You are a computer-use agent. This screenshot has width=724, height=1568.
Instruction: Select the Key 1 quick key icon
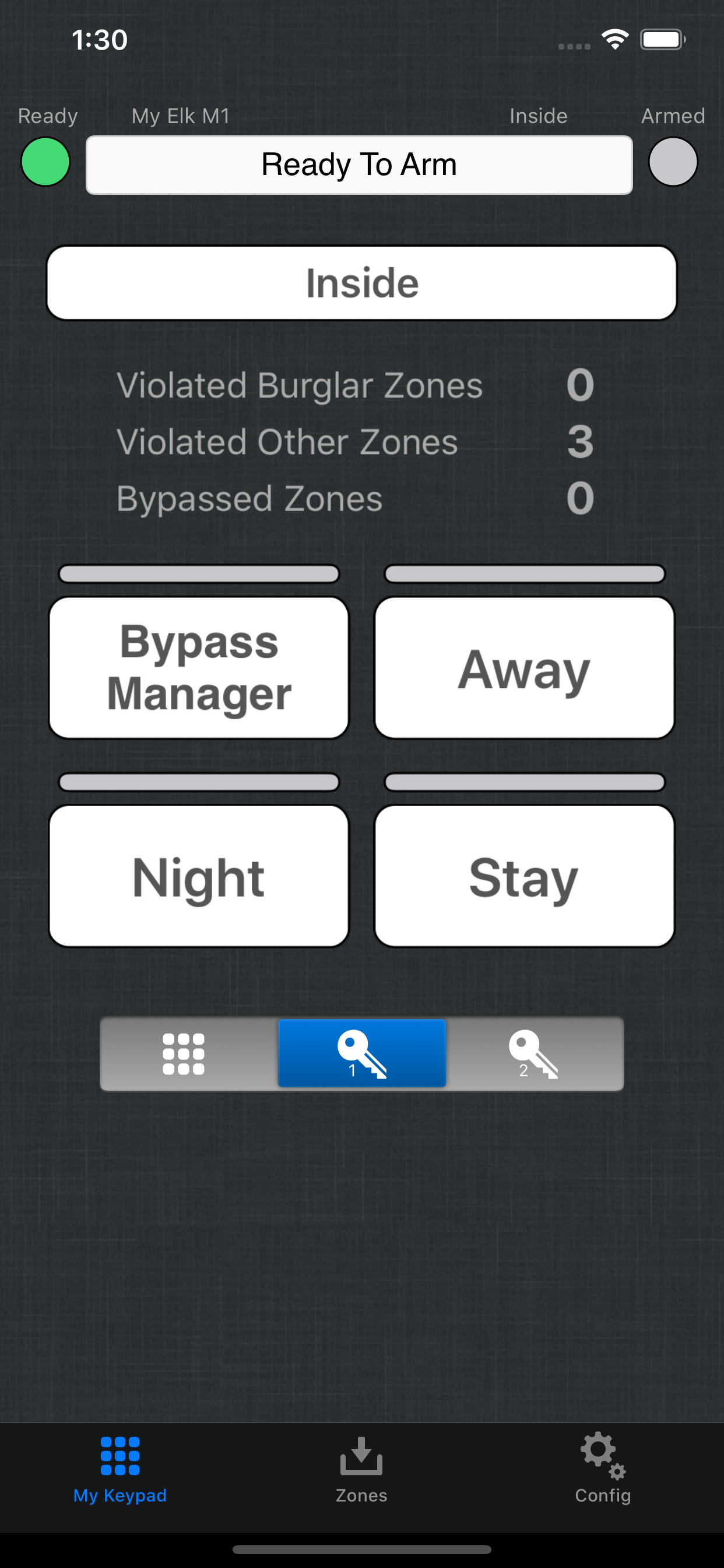(x=361, y=1053)
